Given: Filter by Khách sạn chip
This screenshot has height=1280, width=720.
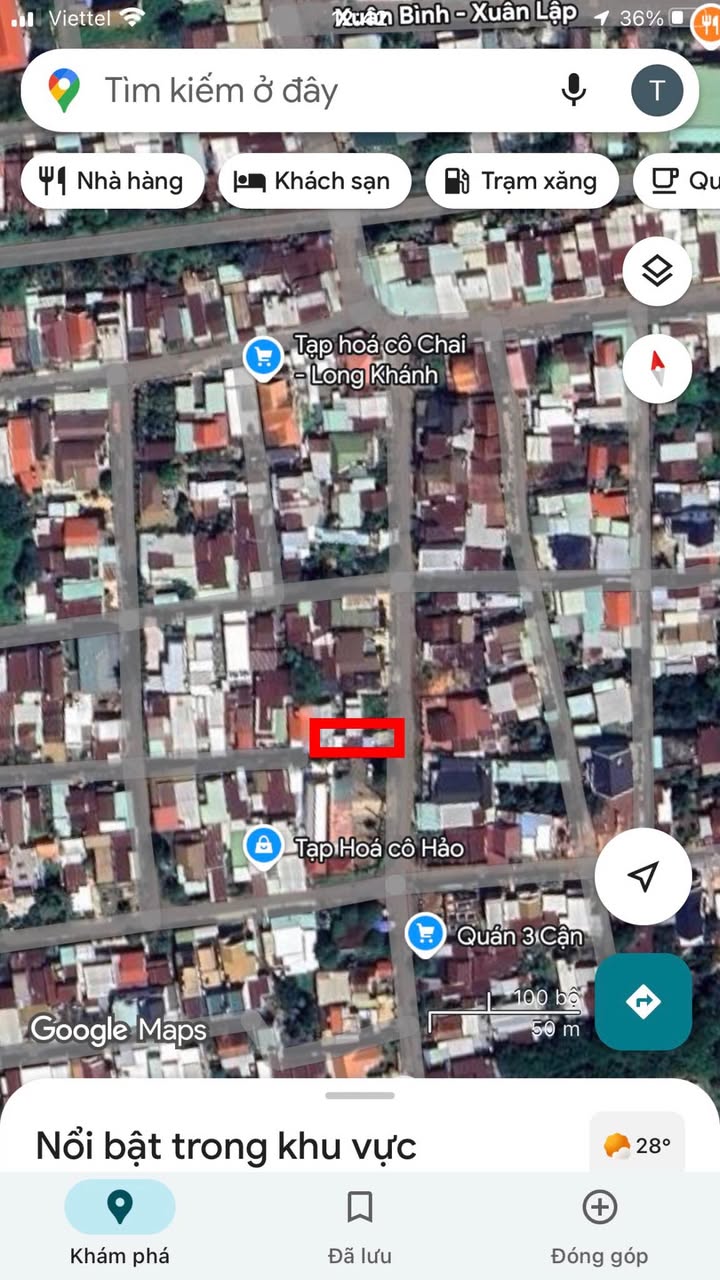Looking at the screenshot, I should click(314, 181).
